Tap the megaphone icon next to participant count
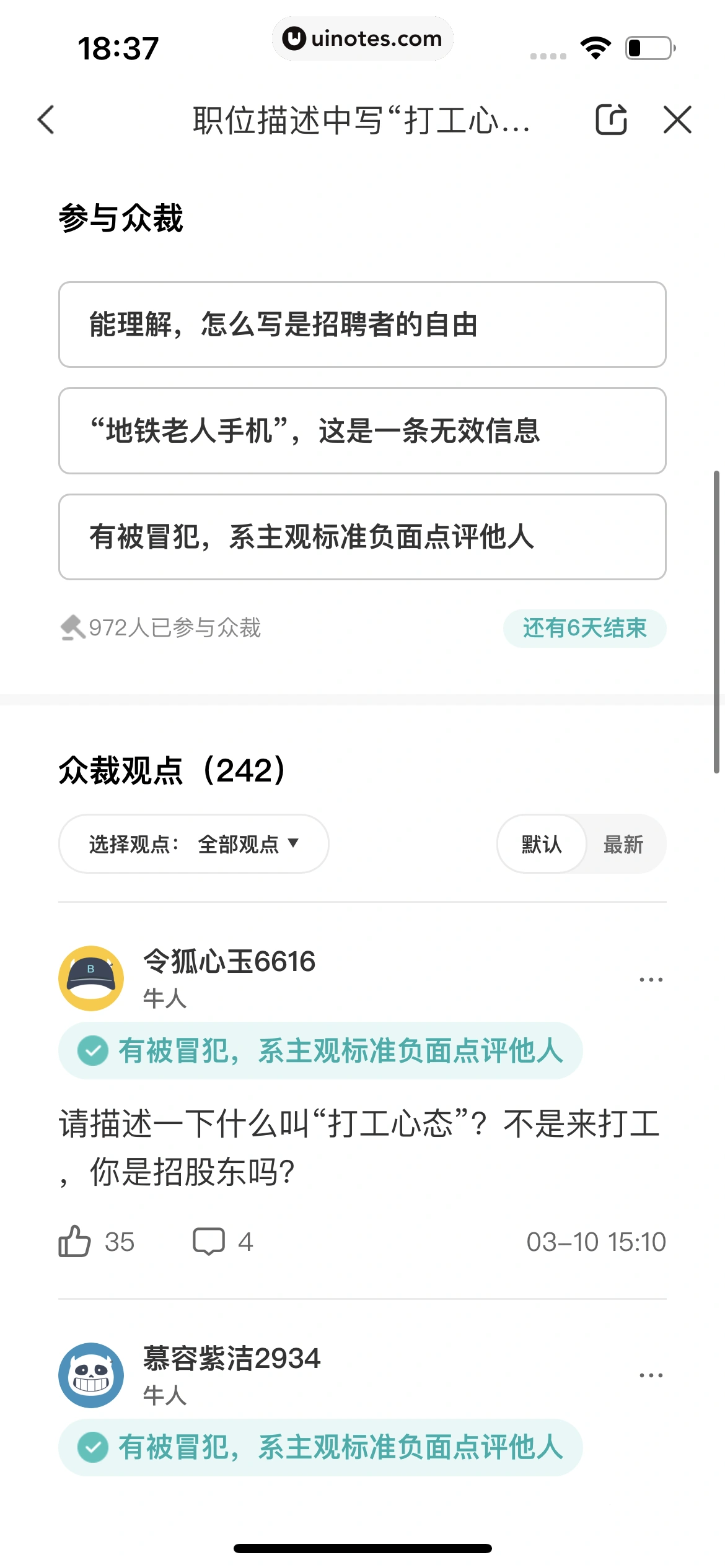This screenshot has height=1568, width=725. (72, 627)
